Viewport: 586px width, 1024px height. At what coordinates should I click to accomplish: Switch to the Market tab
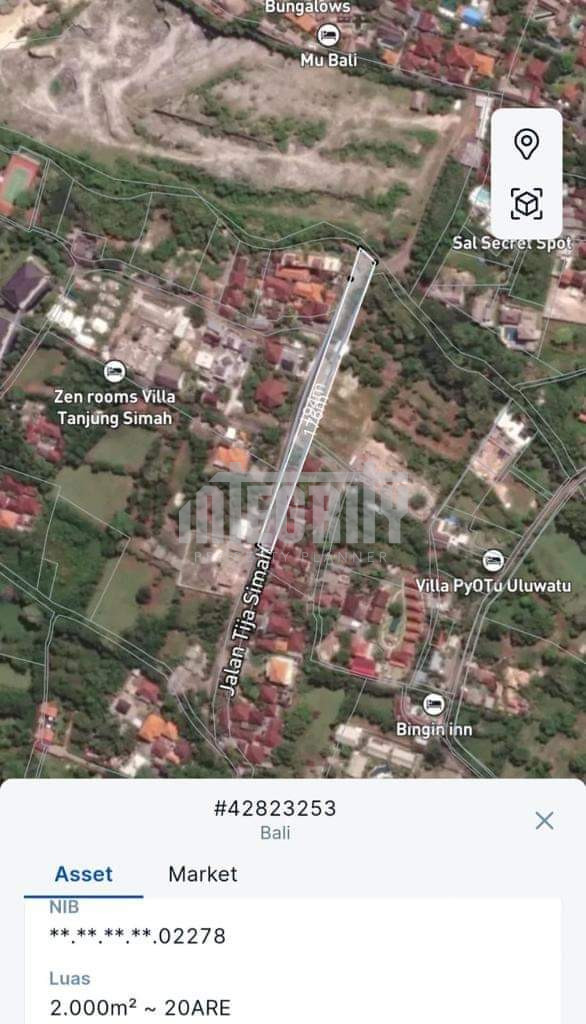203,874
